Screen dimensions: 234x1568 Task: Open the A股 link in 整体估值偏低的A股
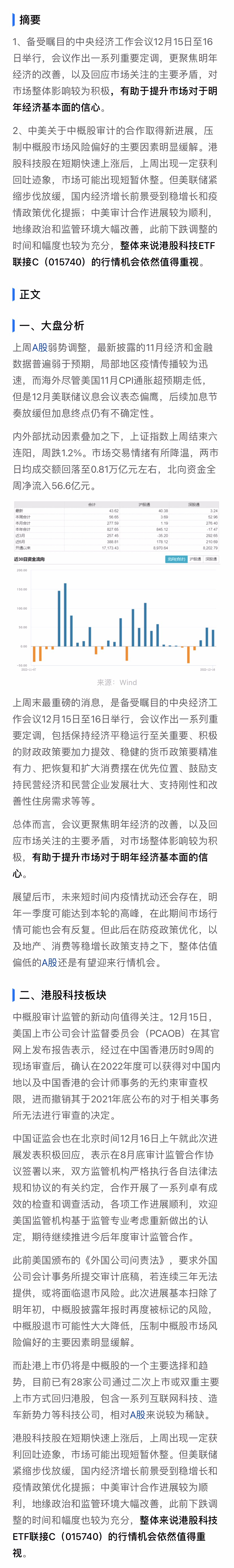pyautogui.click(x=49, y=962)
